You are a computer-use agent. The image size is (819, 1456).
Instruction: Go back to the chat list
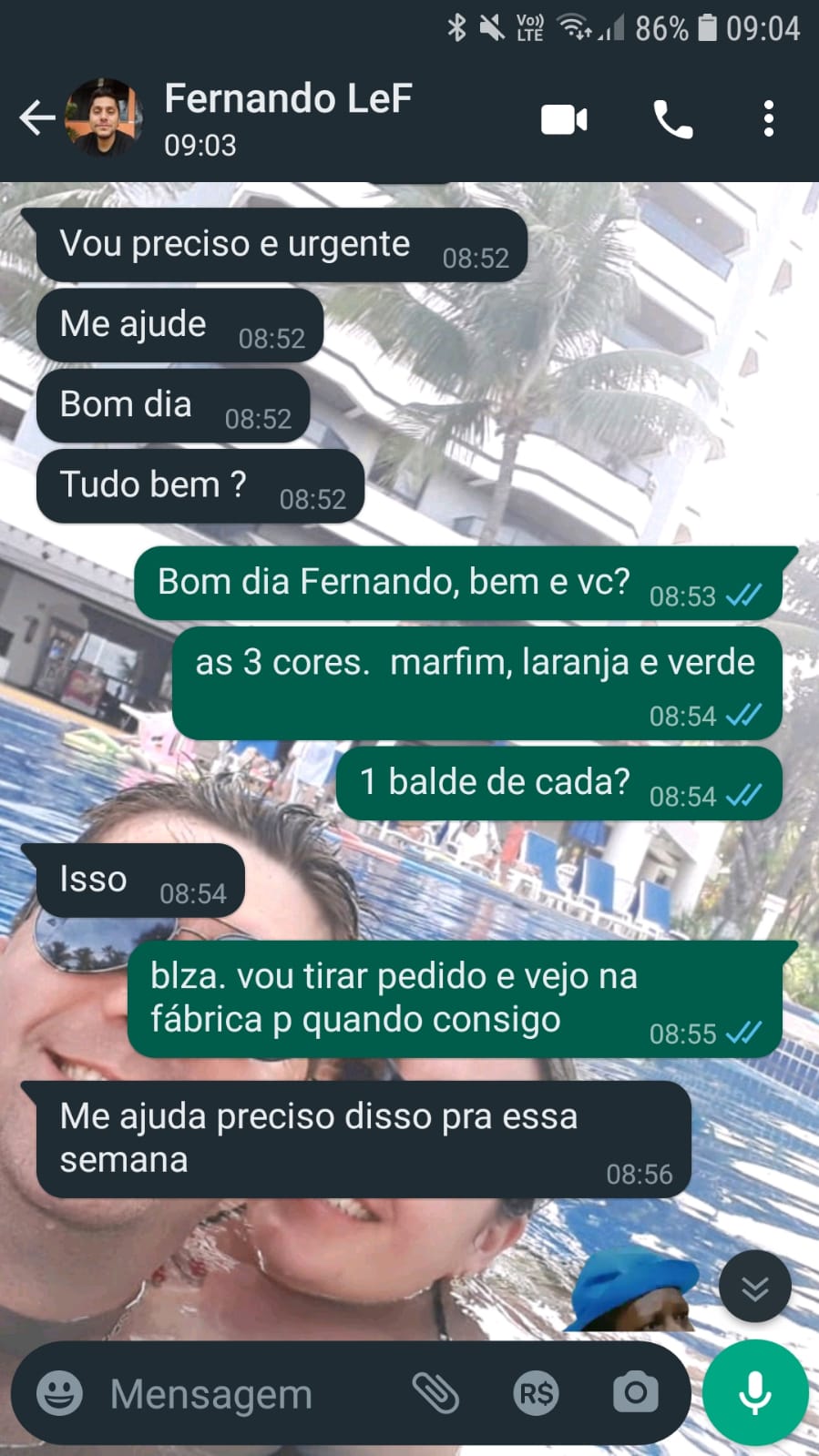tap(36, 118)
